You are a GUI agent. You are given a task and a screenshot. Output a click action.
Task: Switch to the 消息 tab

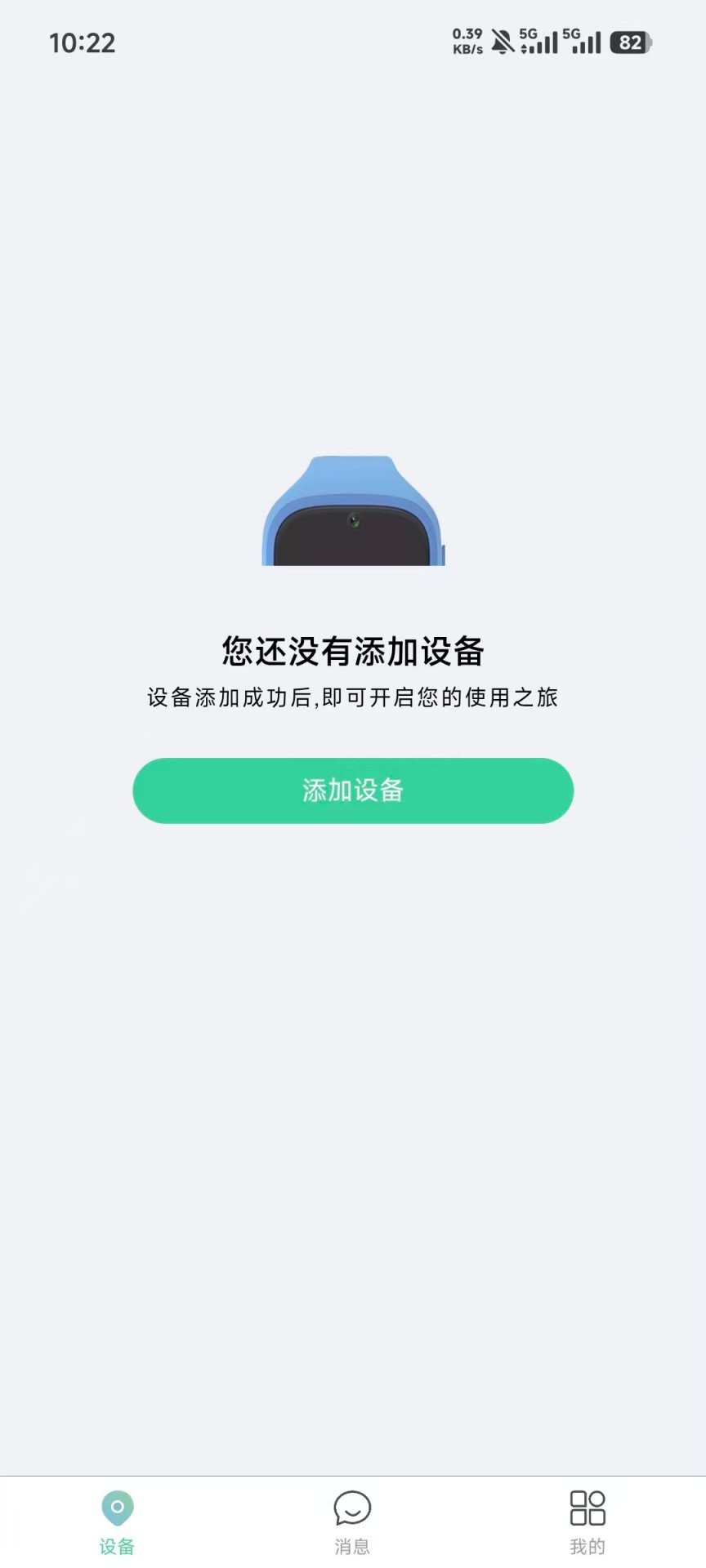point(352,1521)
